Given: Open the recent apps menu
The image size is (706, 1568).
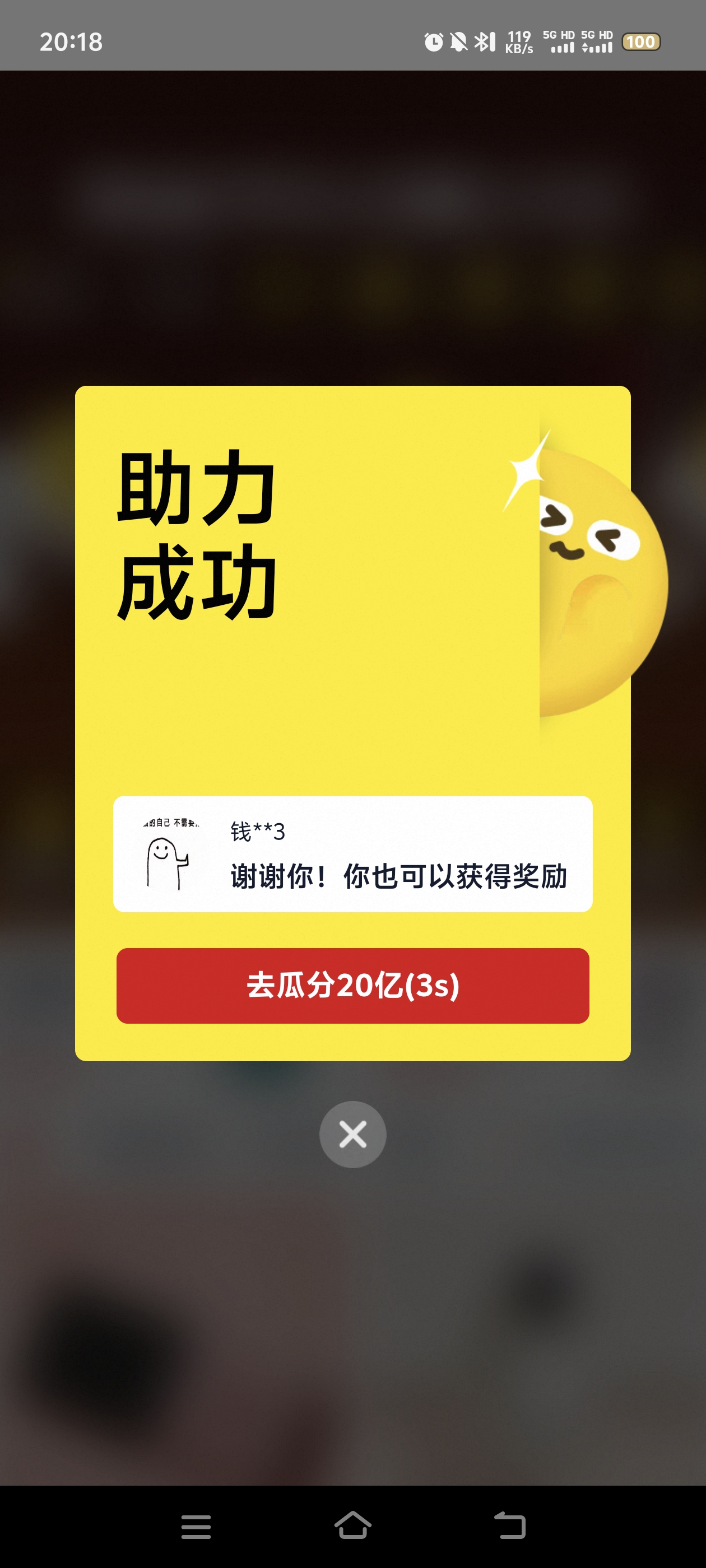Looking at the screenshot, I should [x=196, y=1526].
